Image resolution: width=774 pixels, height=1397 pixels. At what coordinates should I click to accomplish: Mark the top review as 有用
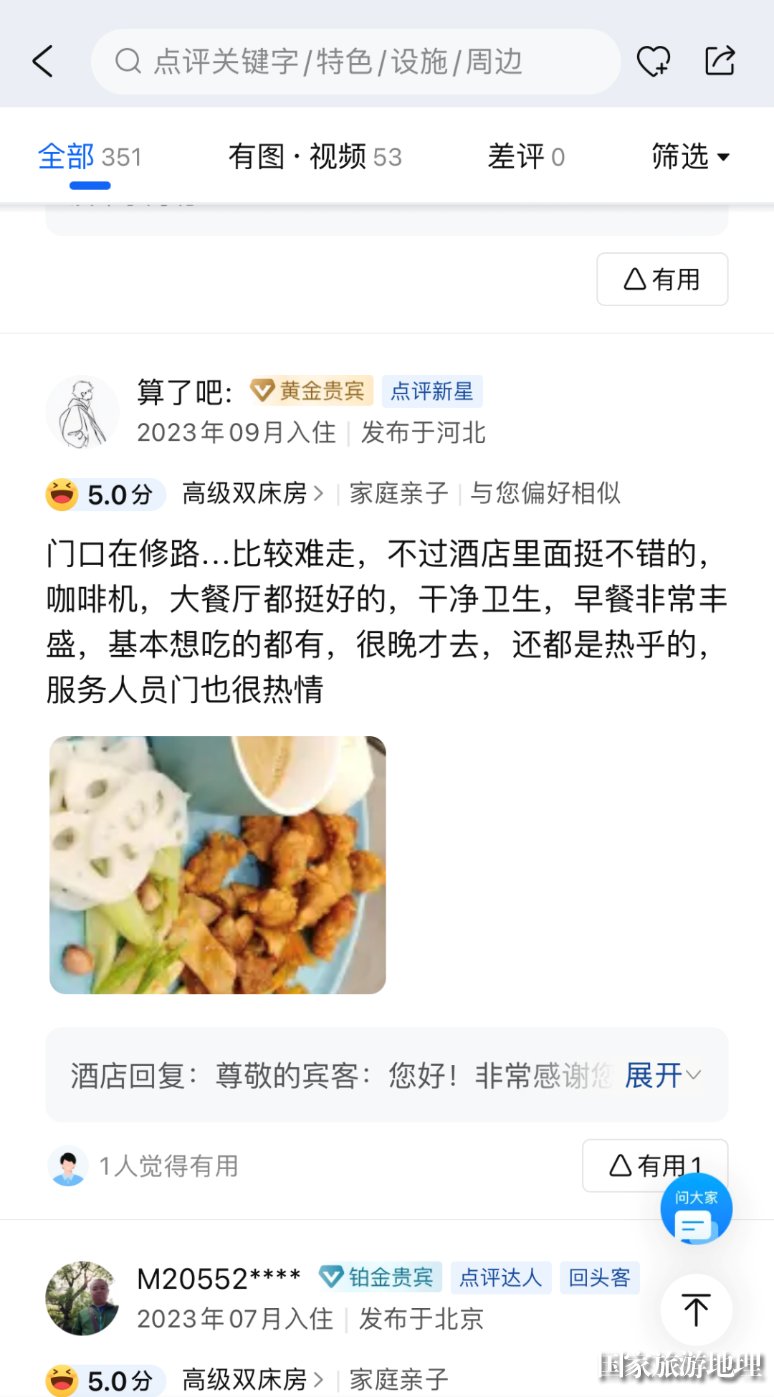(x=662, y=279)
